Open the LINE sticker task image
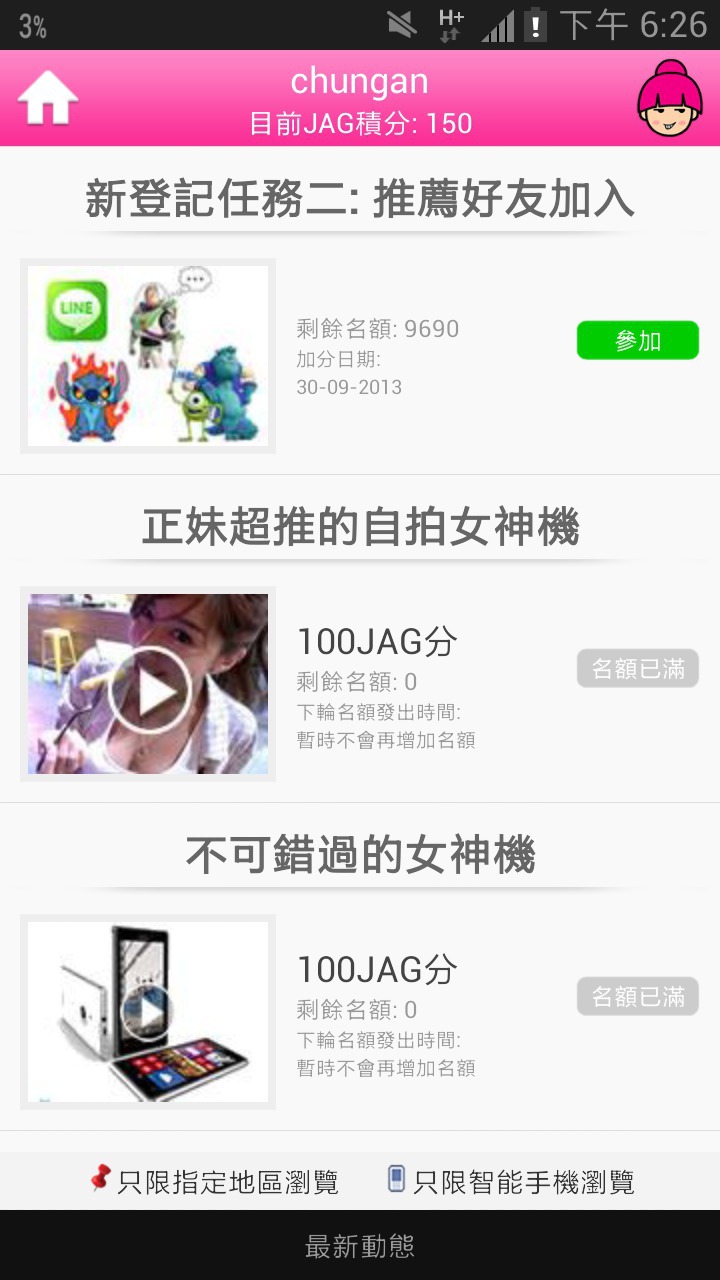The image size is (720, 1280). point(148,356)
